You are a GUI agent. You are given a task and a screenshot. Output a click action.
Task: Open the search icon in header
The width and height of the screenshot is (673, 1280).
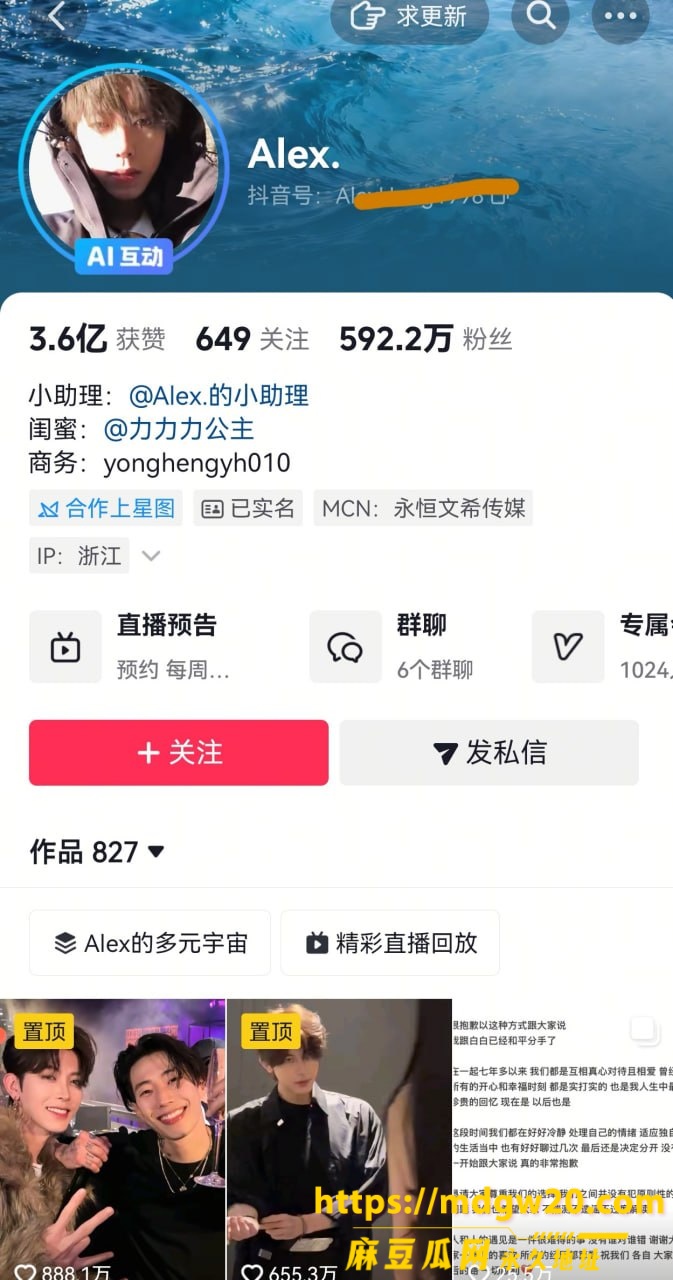(541, 16)
